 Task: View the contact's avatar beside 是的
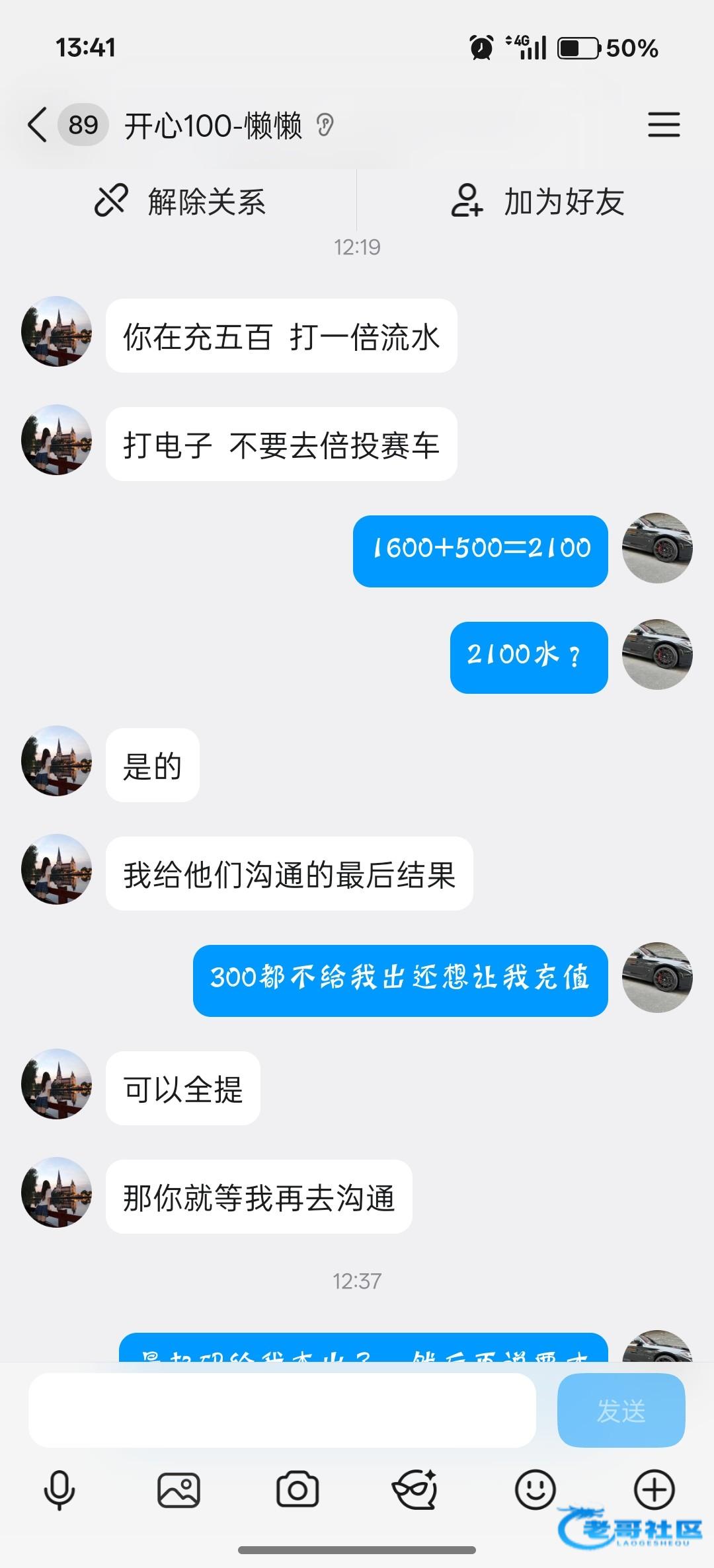click(x=57, y=761)
